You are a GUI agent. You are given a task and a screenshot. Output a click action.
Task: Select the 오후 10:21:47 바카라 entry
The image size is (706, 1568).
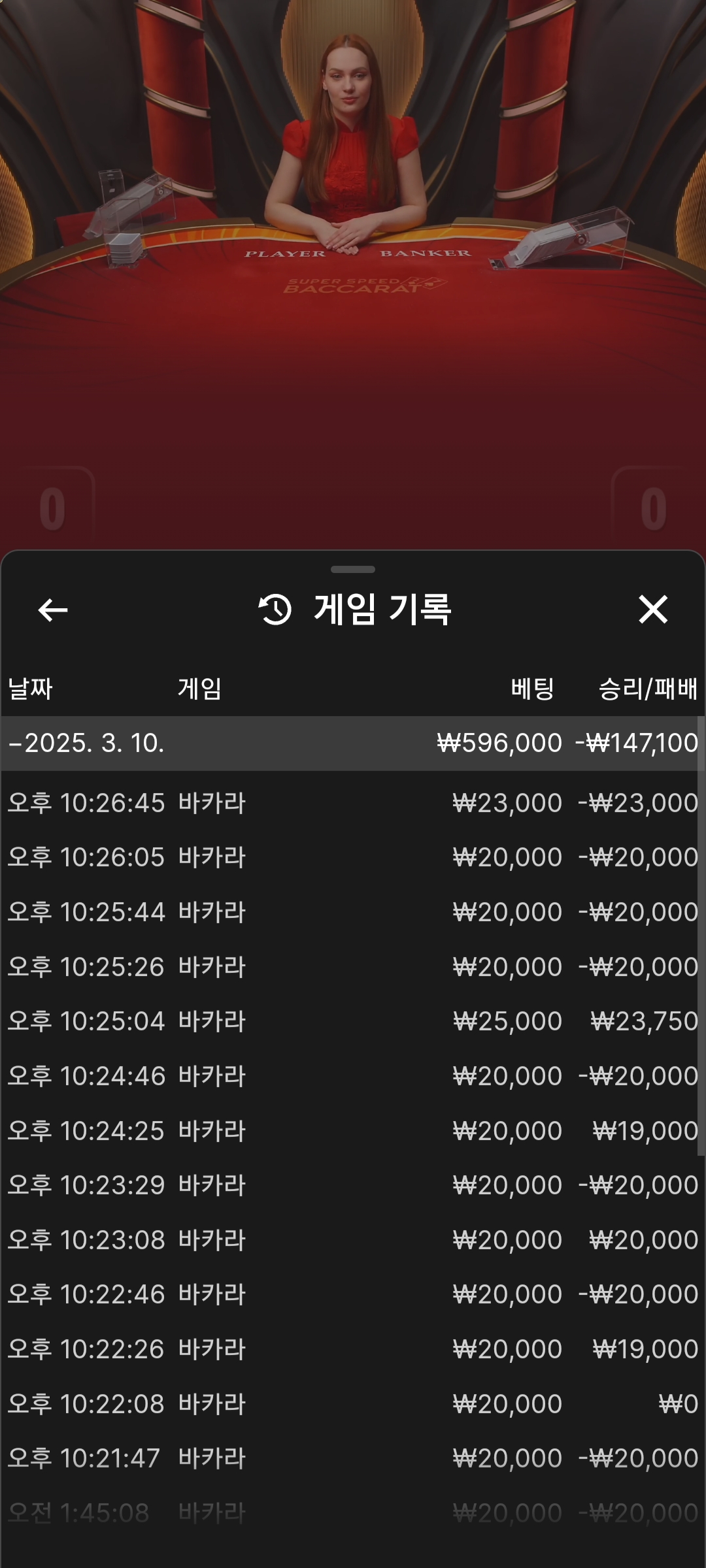(353, 1458)
